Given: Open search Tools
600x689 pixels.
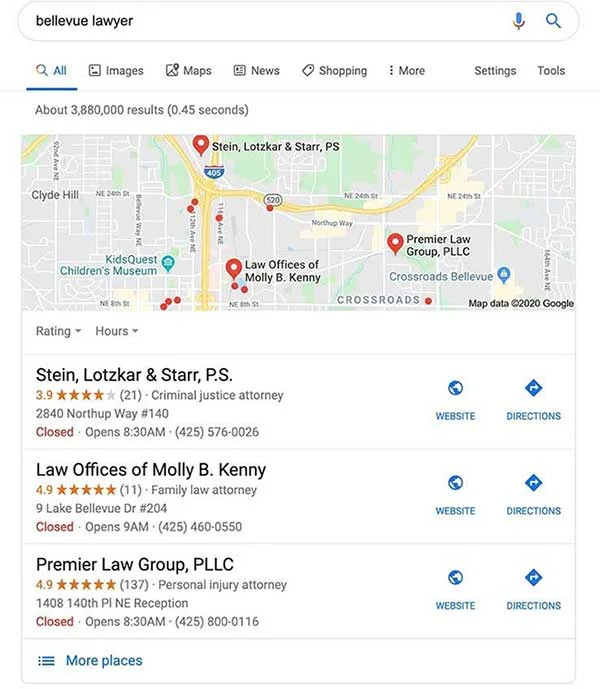Looking at the screenshot, I should pyautogui.click(x=551, y=71).
